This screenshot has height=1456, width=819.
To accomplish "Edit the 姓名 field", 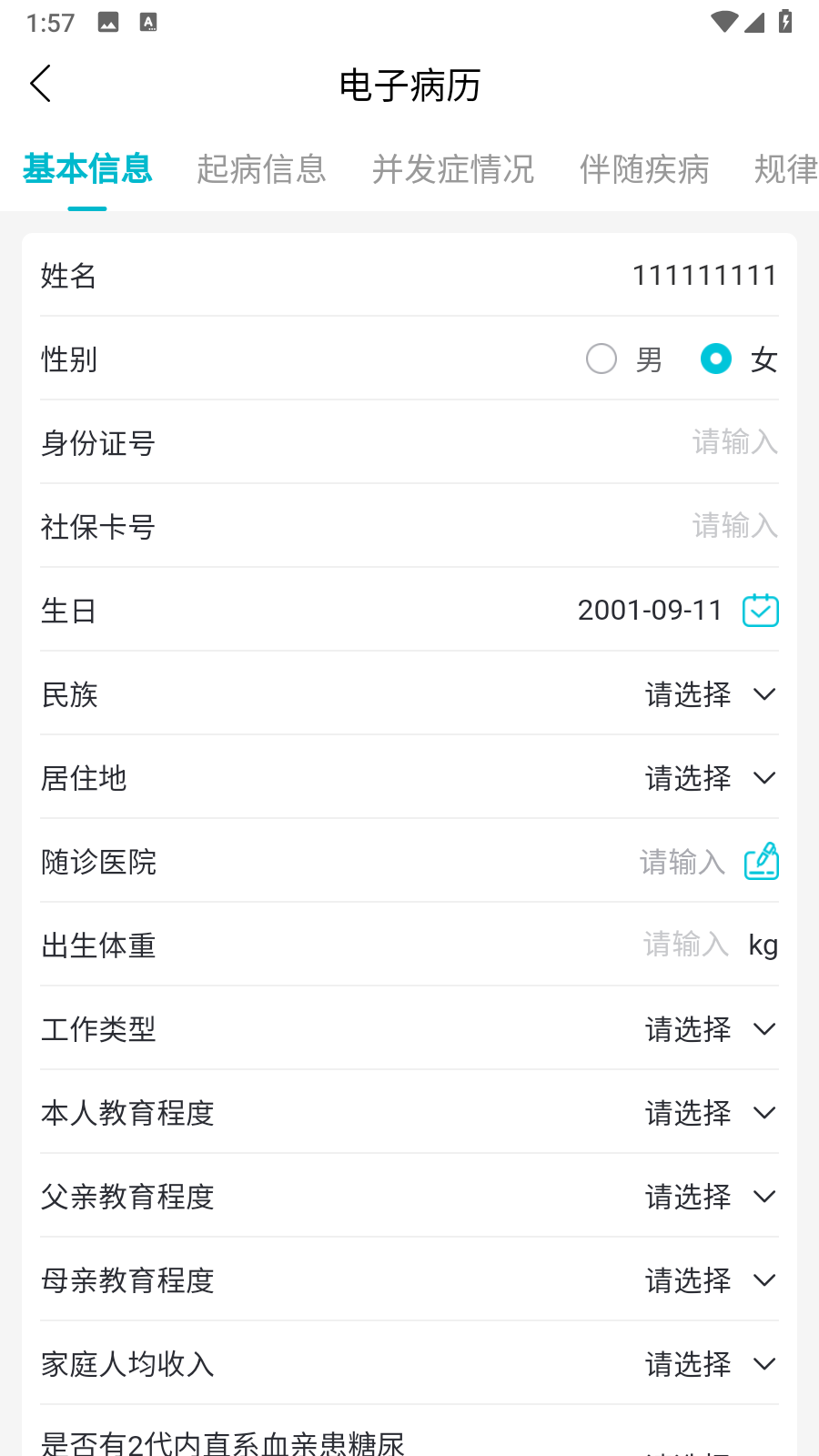I will (703, 276).
